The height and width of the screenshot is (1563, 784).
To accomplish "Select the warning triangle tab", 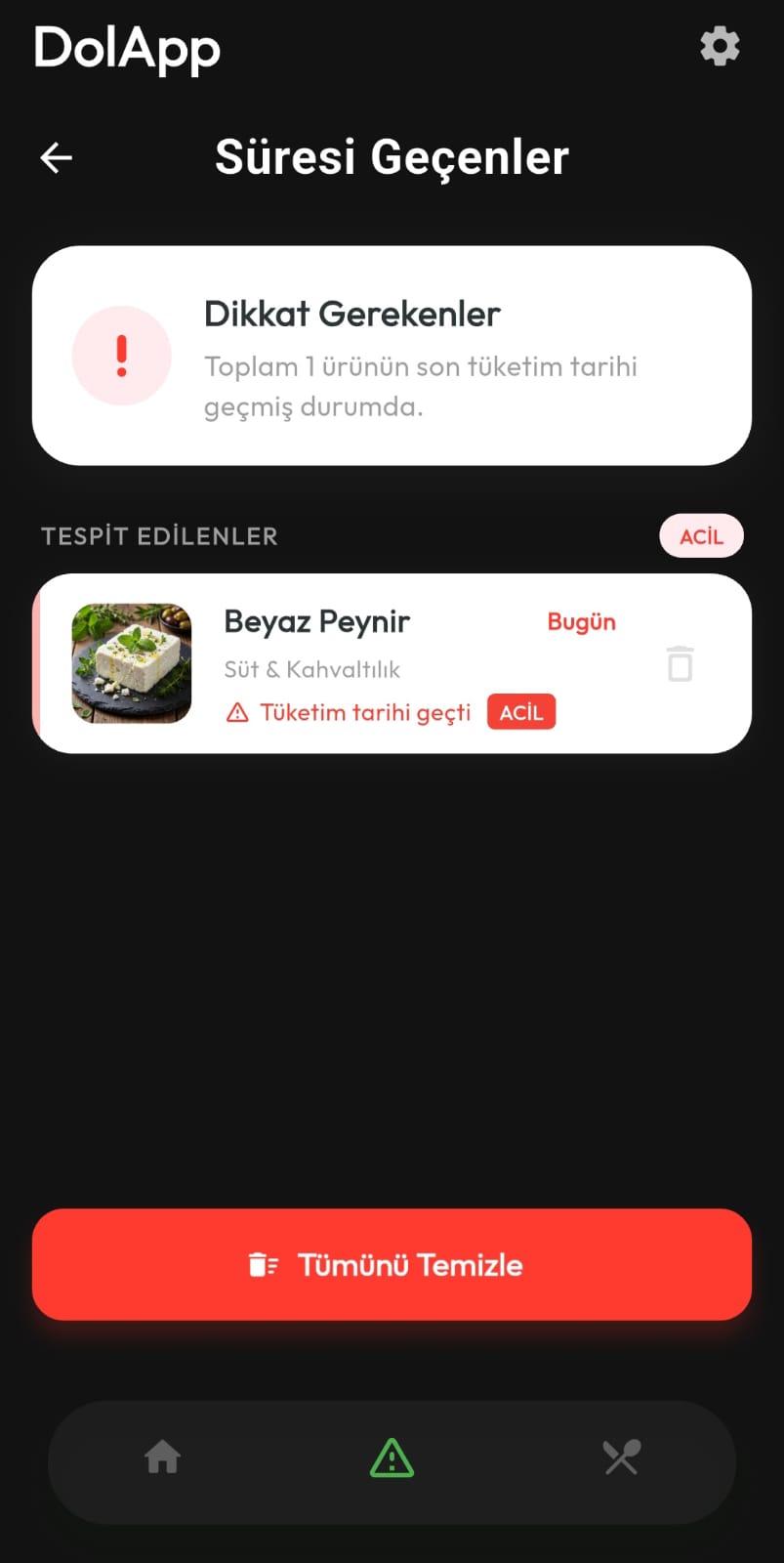I will pos(392,1457).
